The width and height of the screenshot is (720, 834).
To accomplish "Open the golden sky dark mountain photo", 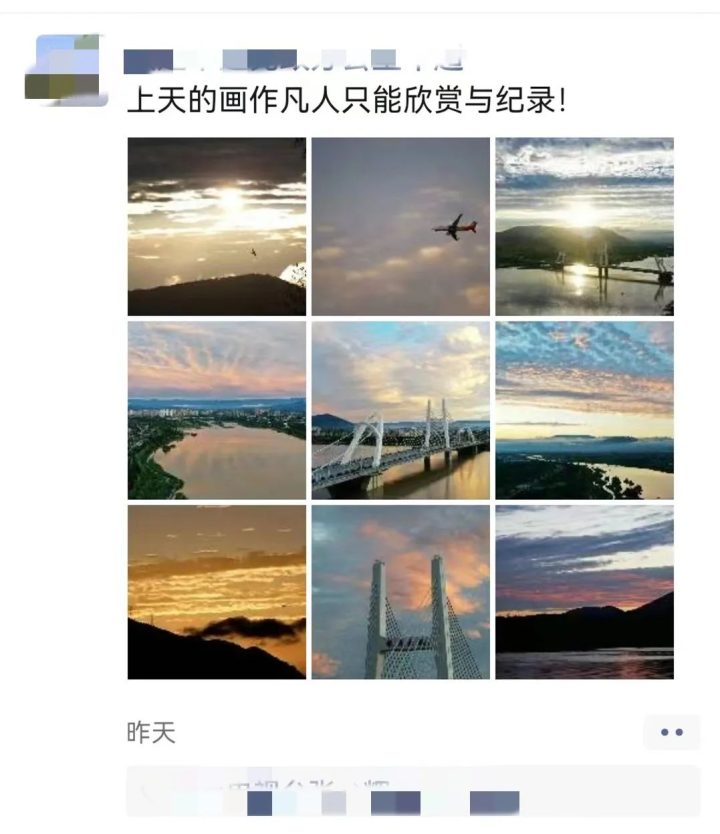I will (217, 592).
